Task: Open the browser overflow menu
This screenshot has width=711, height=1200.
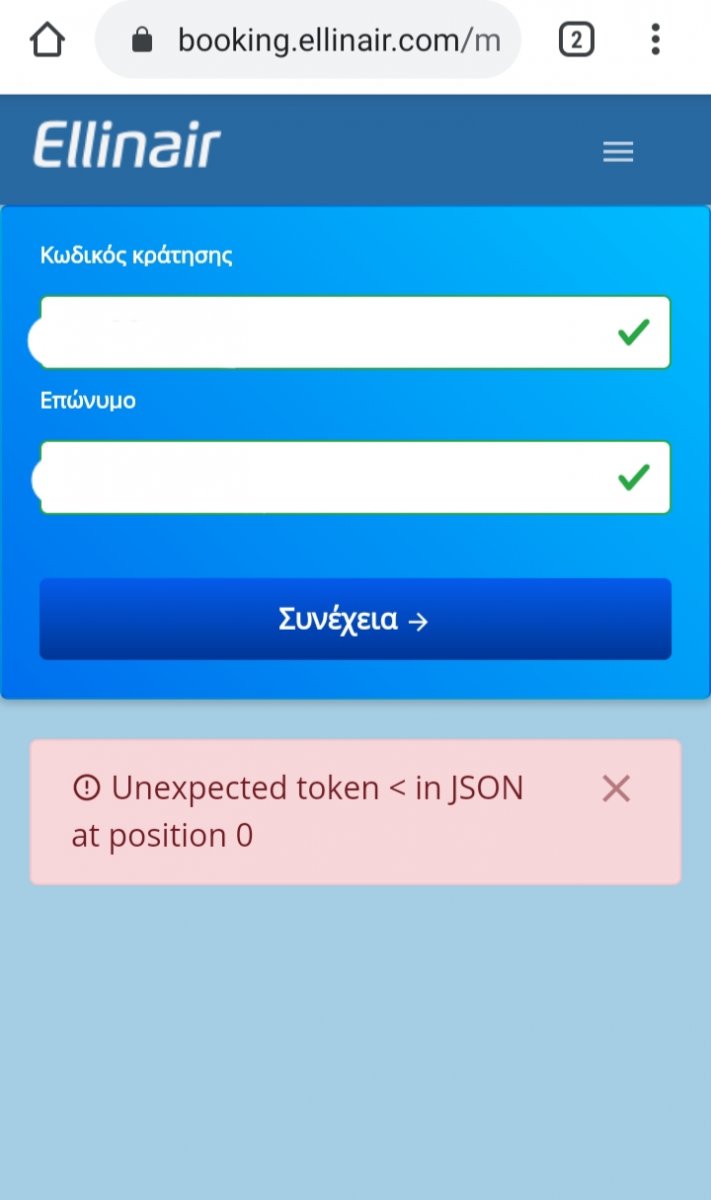Action: pos(655,40)
